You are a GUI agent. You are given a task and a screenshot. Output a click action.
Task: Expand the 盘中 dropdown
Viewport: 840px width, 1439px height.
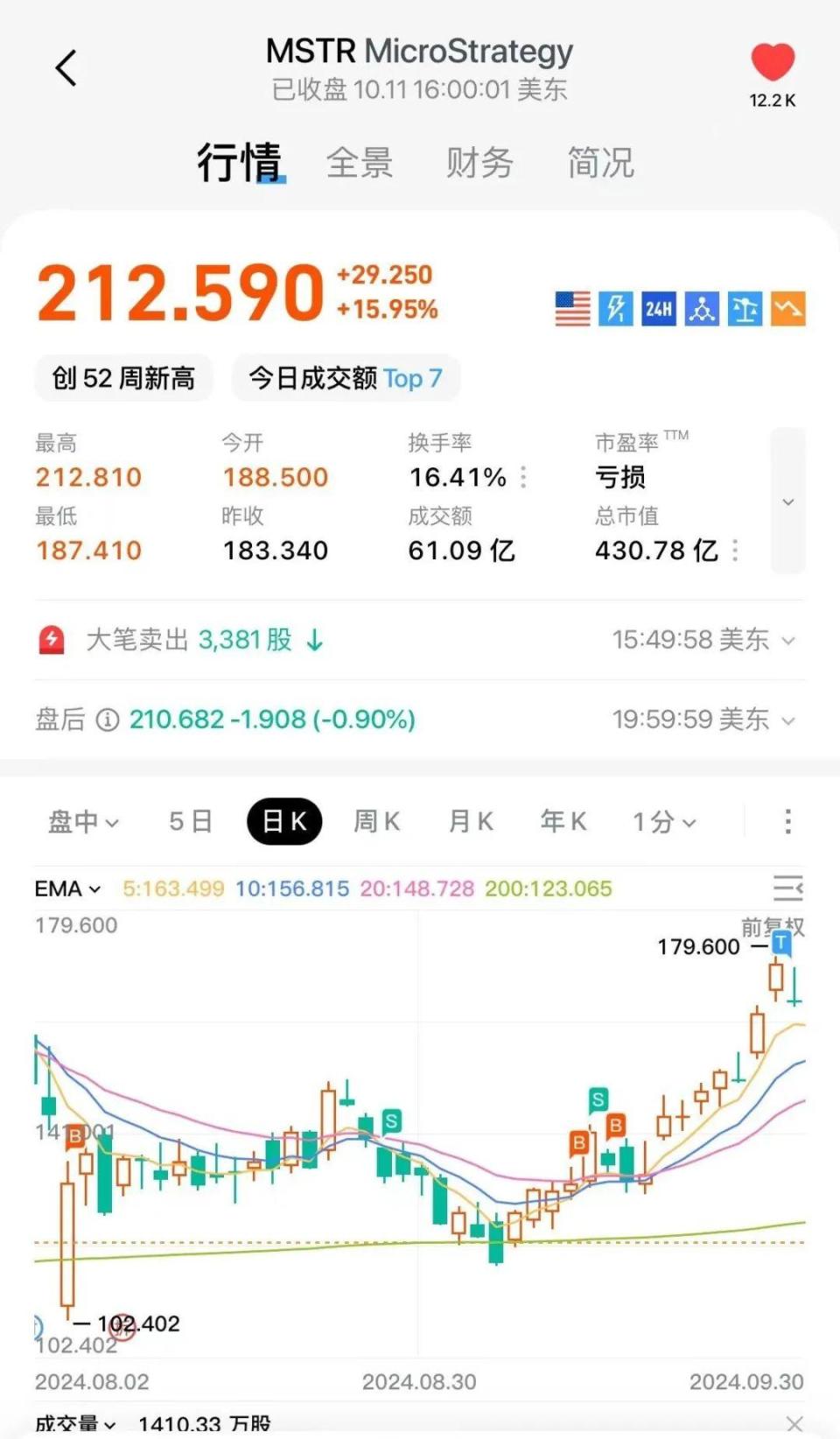point(82,822)
